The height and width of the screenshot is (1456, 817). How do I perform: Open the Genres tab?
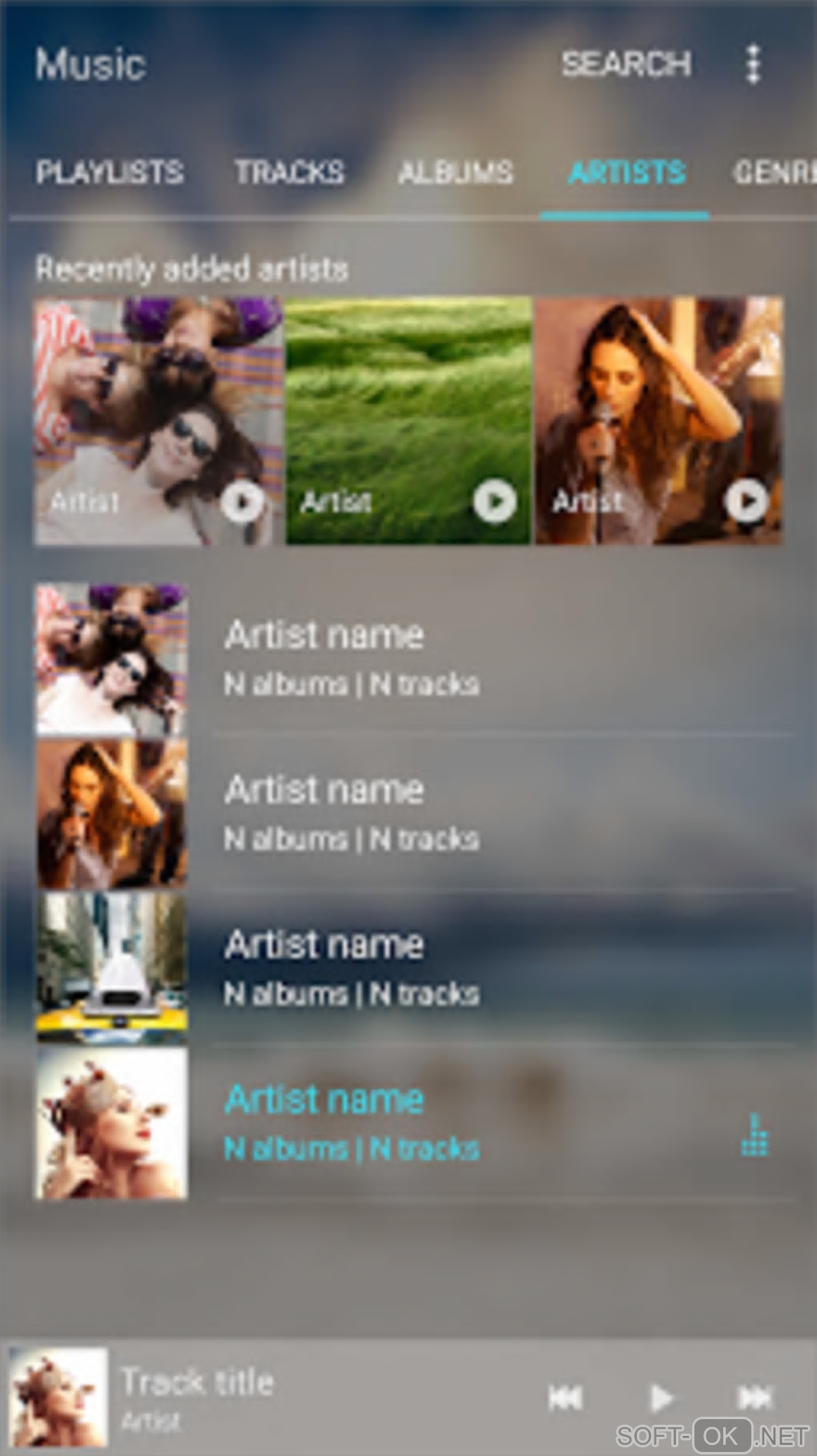point(773,172)
